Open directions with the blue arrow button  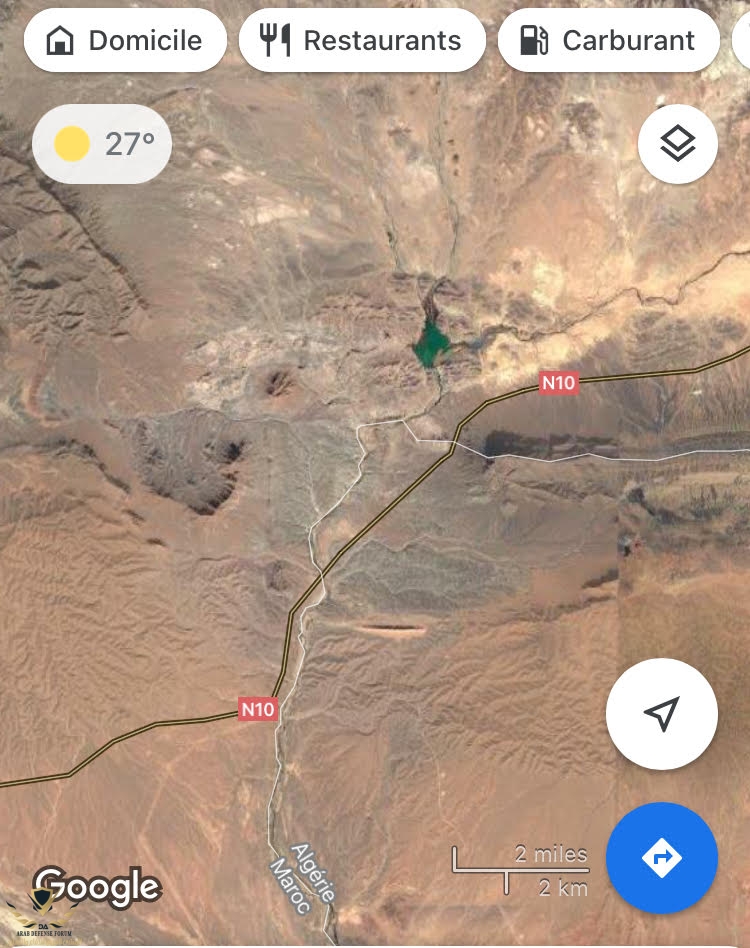pyautogui.click(x=661, y=858)
